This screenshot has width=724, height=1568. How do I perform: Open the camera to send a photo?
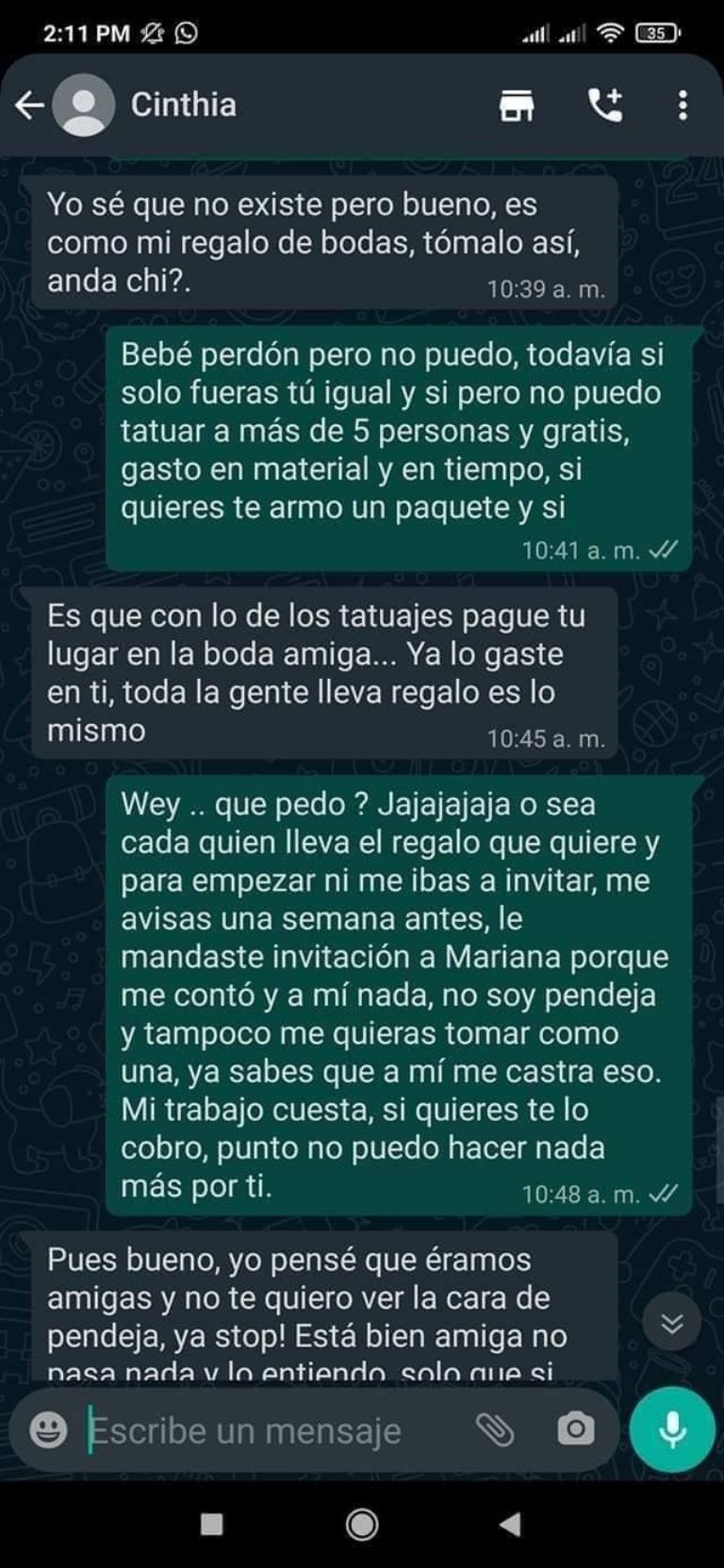point(575,1430)
